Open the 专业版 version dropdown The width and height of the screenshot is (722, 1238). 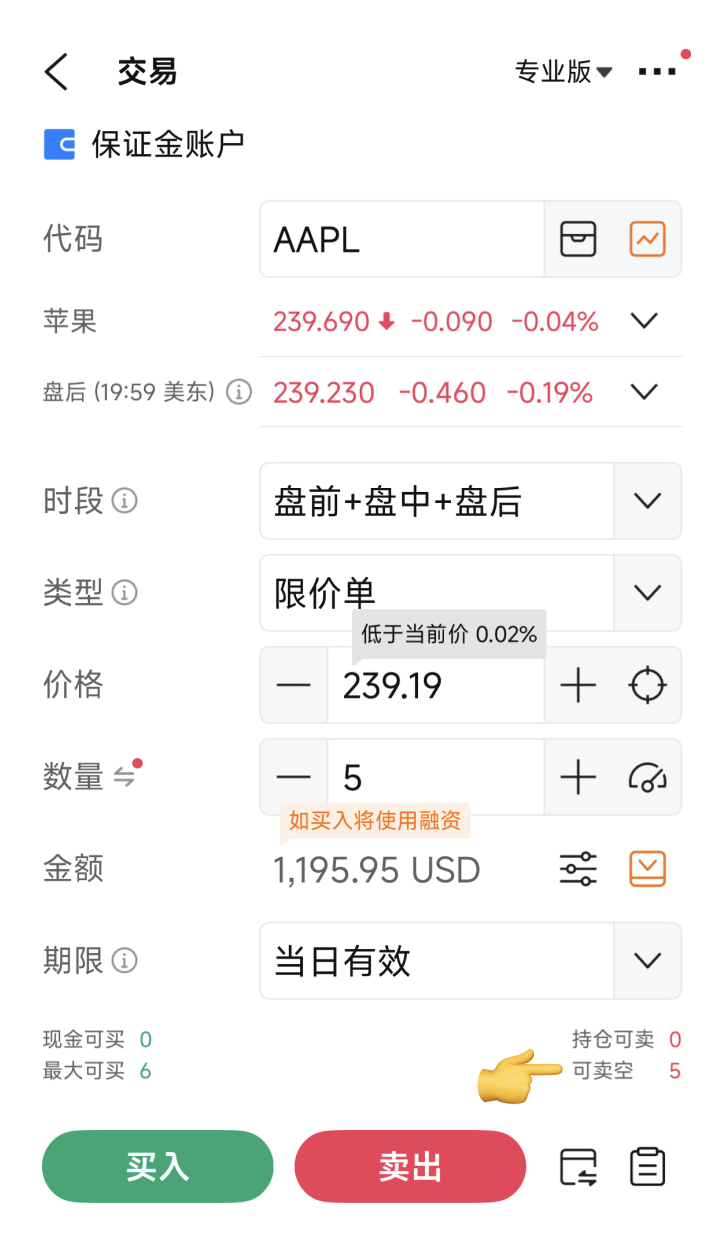coord(563,72)
